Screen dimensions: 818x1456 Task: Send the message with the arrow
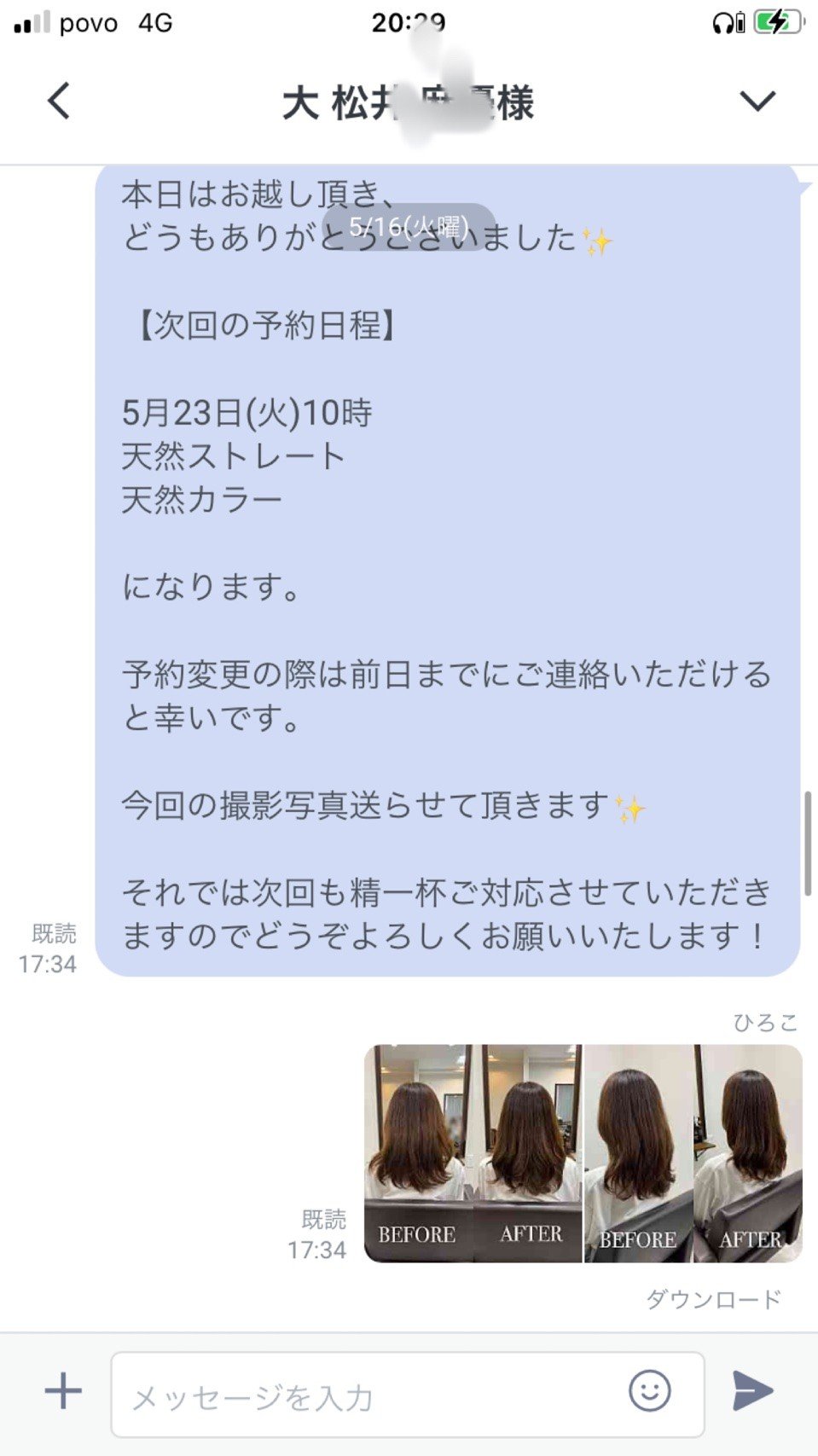coord(752,1391)
